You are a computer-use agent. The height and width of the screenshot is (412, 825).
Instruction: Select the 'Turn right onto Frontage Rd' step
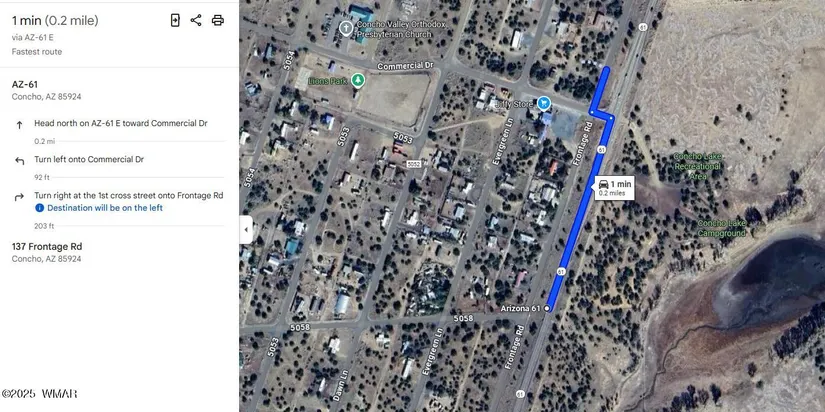point(128,195)
